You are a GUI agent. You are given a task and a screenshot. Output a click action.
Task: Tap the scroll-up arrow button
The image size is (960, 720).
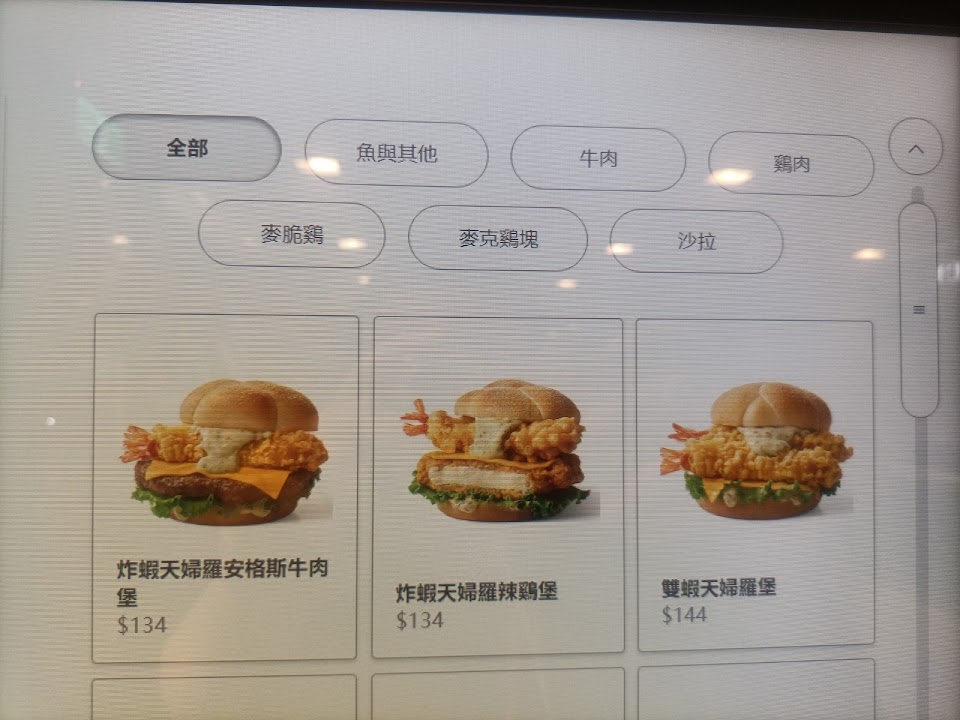click(x=915, y=147)
